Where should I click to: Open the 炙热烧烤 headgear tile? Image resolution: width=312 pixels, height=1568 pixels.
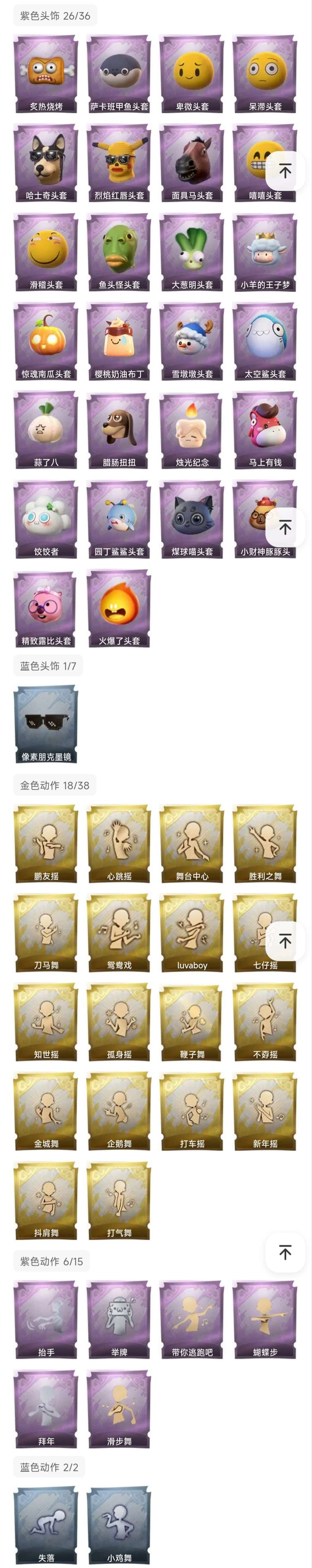pos(46,74)
